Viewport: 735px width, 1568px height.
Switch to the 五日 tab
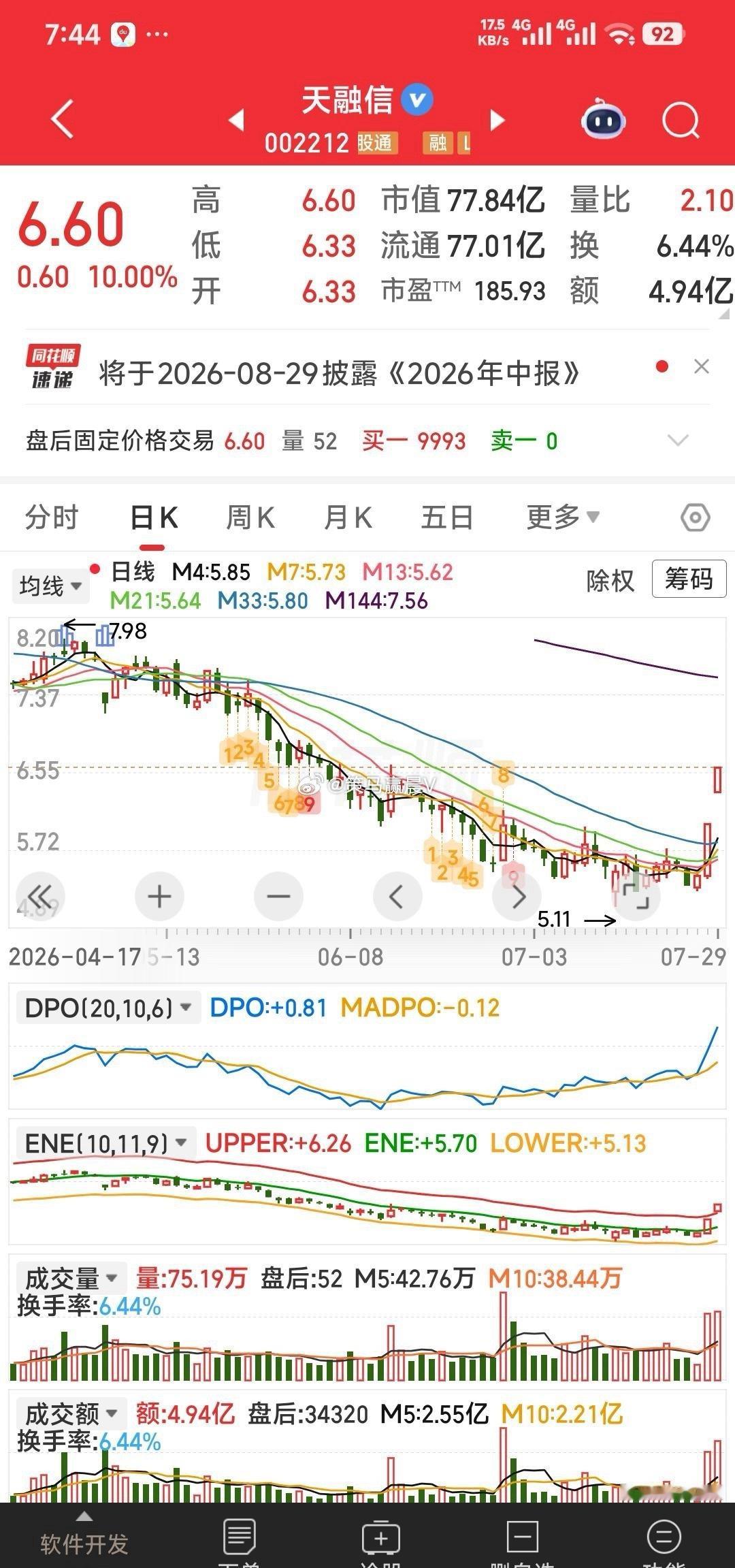[447, 517]
